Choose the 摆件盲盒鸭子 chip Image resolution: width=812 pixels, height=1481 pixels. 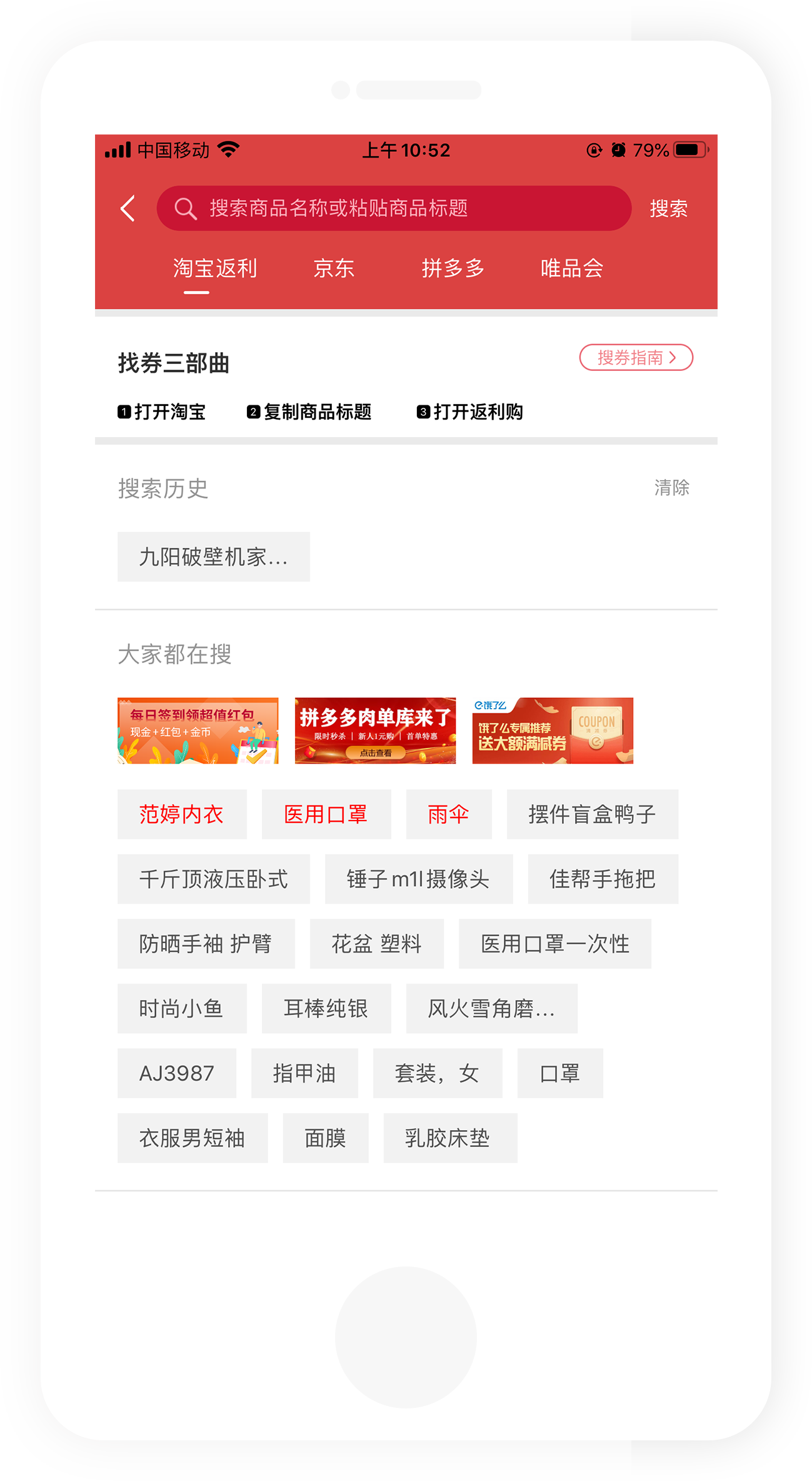click(592, 814)
